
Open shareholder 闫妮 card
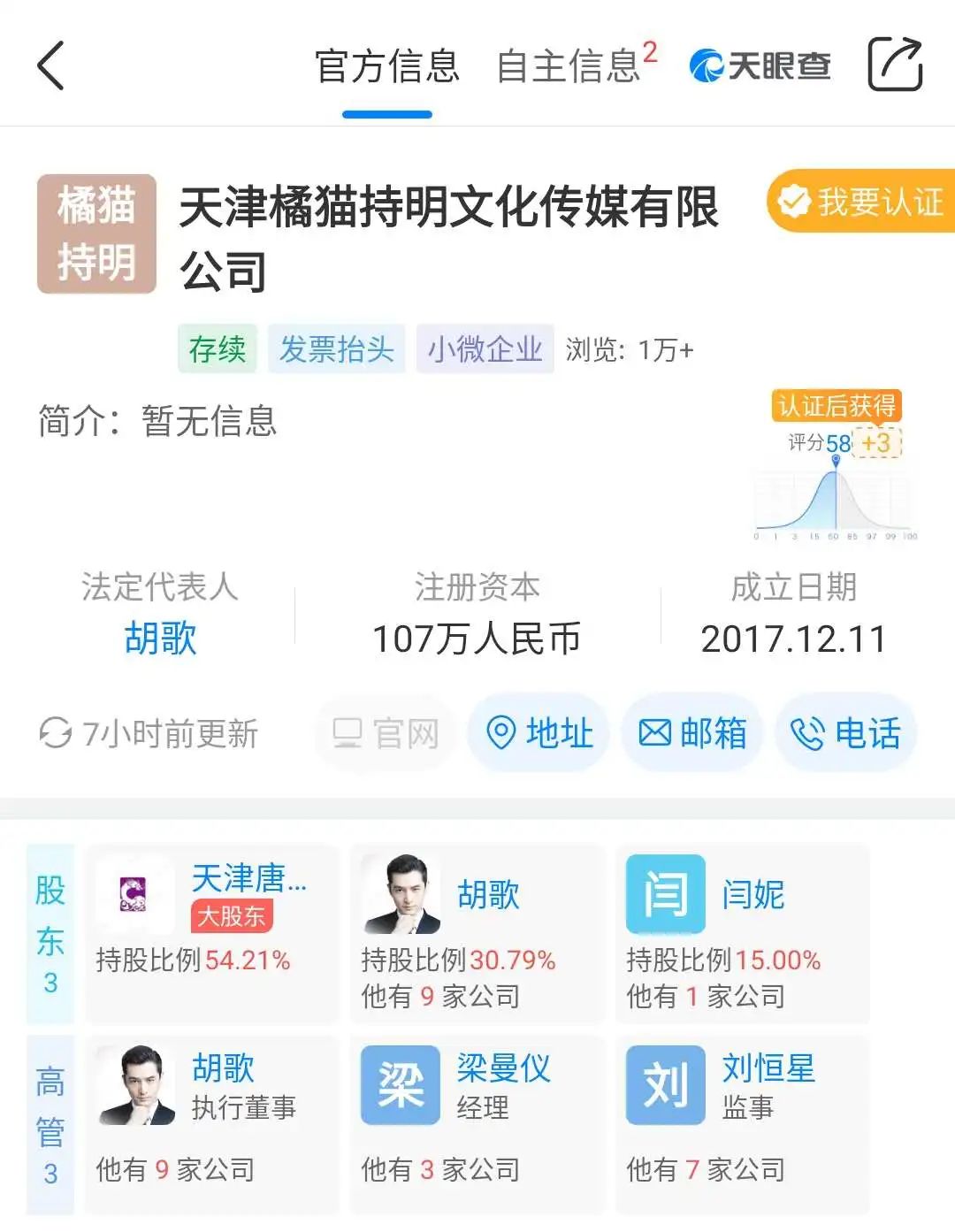[743, 933]
